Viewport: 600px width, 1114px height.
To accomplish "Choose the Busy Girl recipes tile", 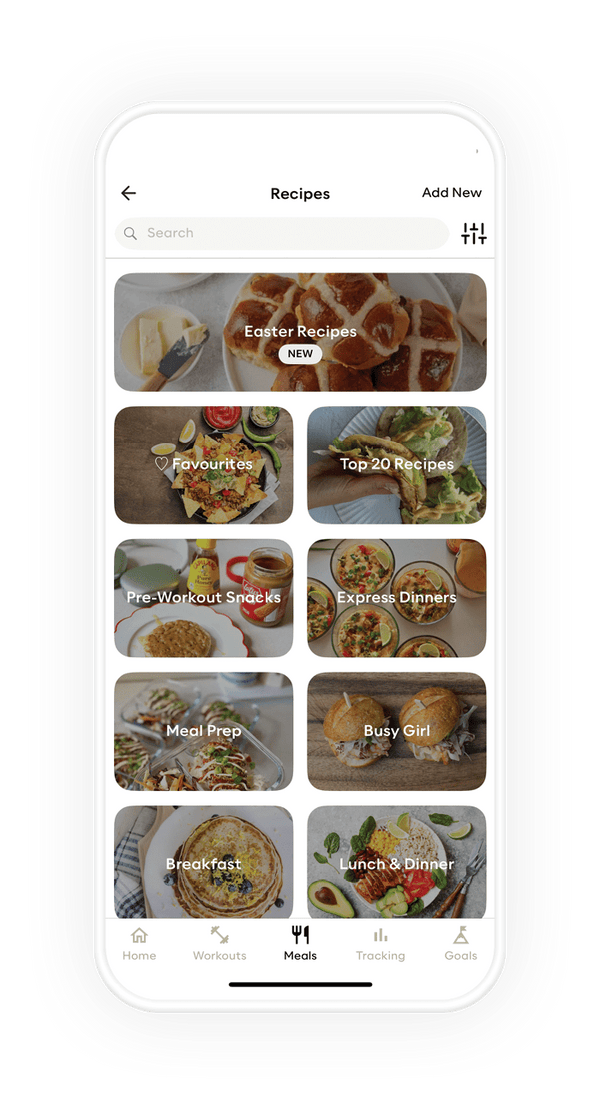I will 396,731.
